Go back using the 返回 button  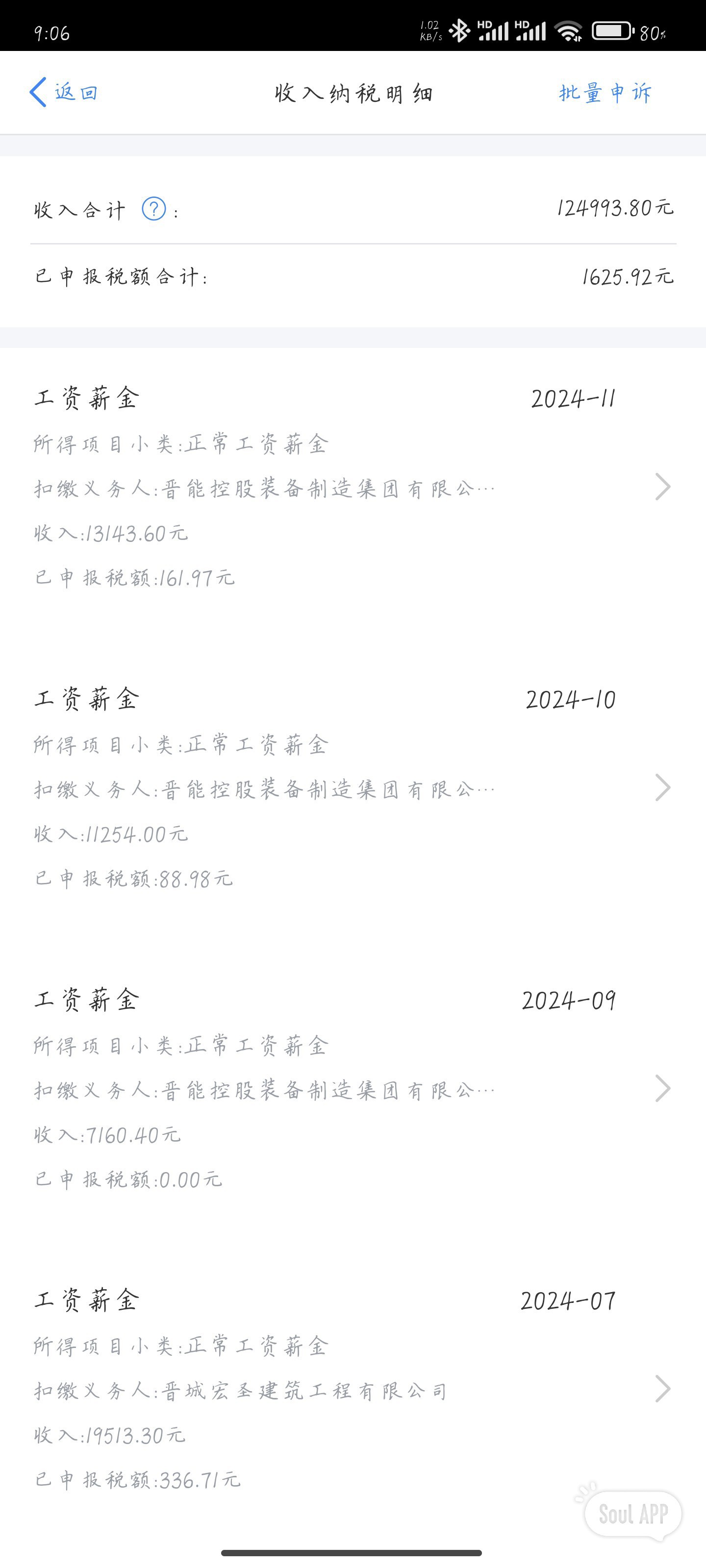[64, 93]
